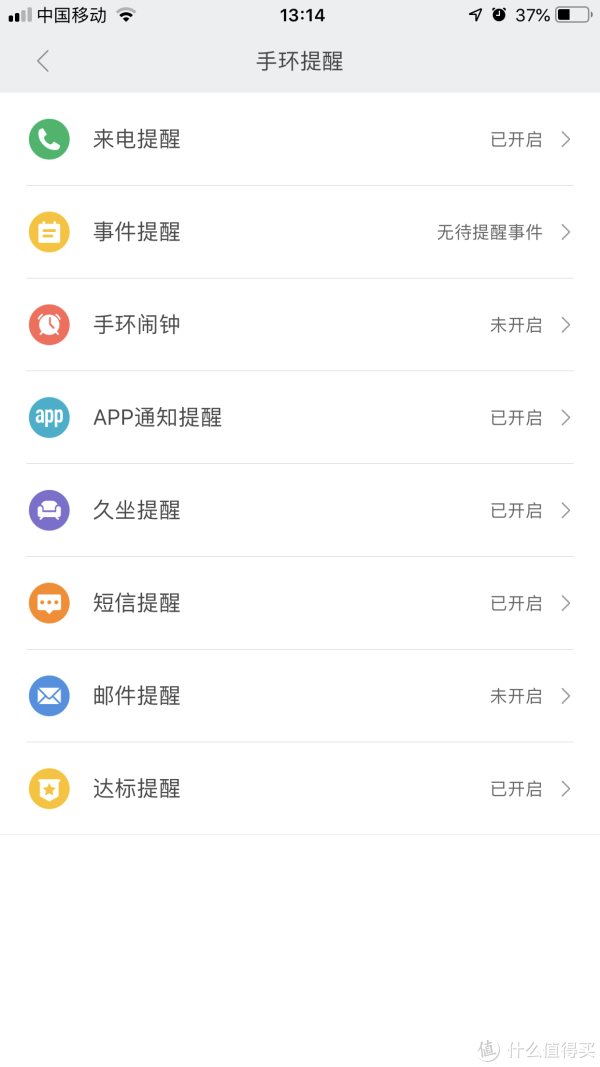Open 事件提醒 row
This screenshot has height=1067, width=600.
(300, 232)
